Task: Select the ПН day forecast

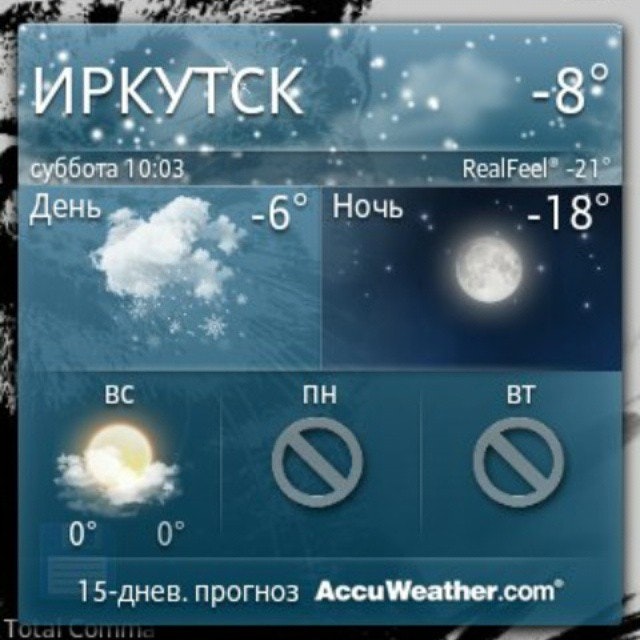Action: tap(320, 465)
